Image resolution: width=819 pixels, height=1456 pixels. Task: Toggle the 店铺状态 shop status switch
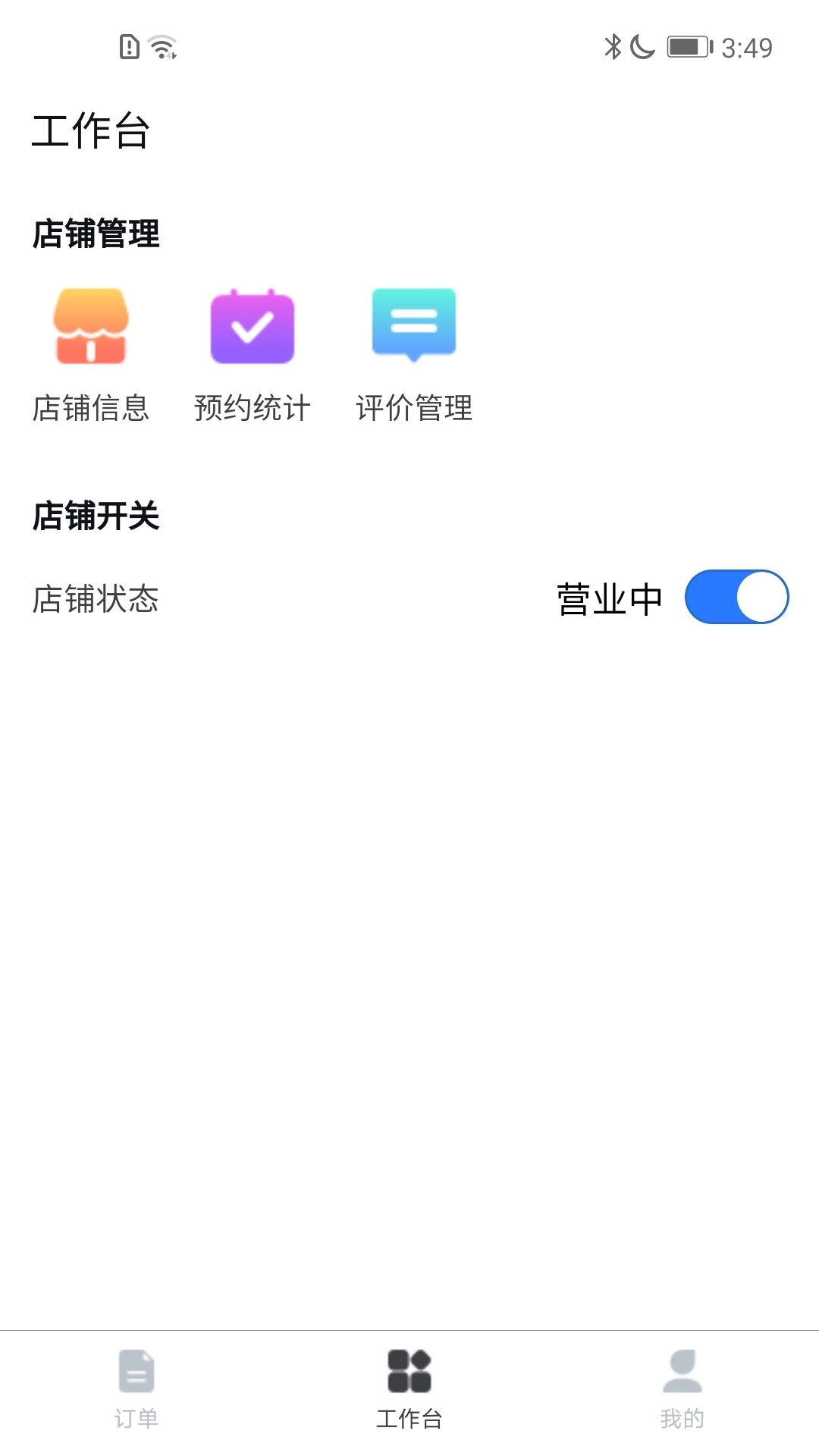(736, 597)
